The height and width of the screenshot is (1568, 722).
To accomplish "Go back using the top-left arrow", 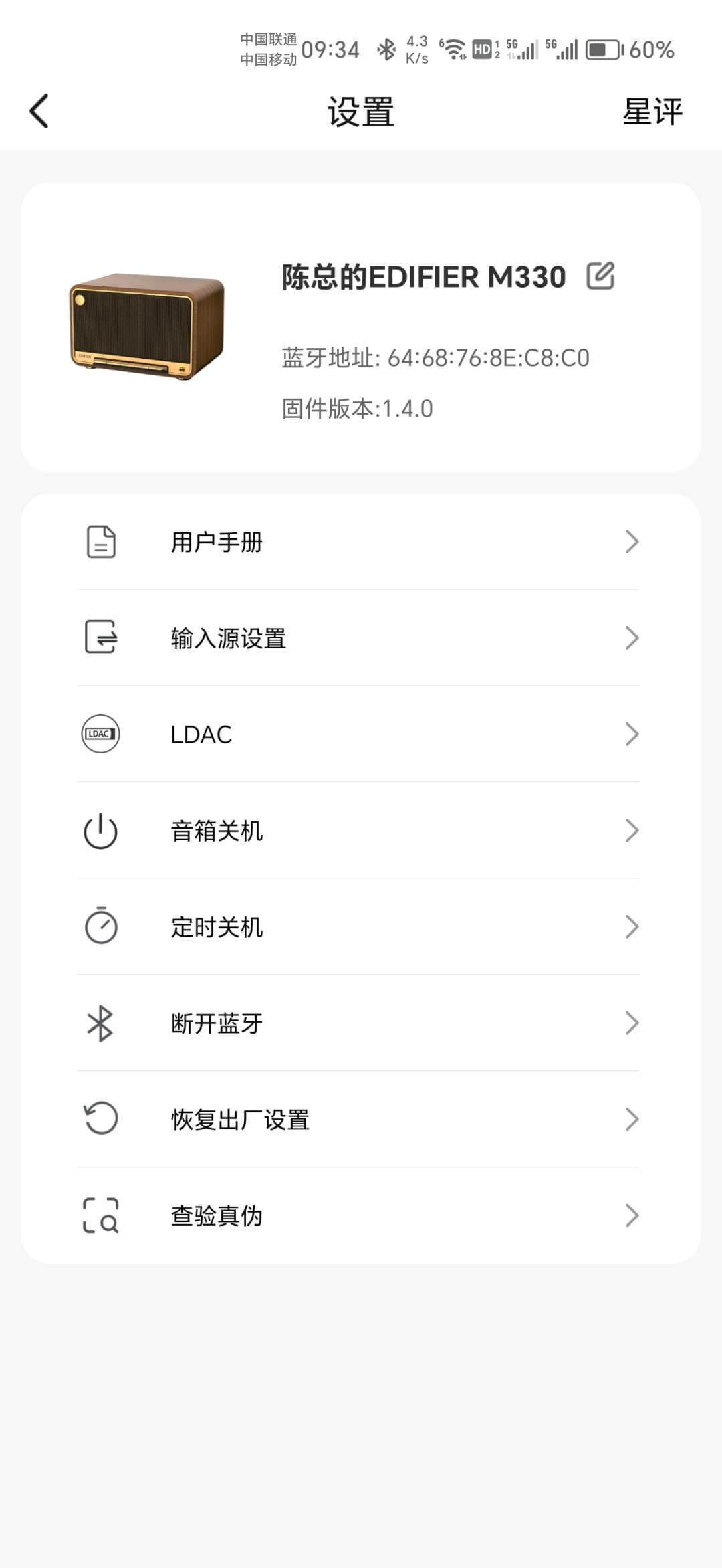I will (x=39, y=111).
